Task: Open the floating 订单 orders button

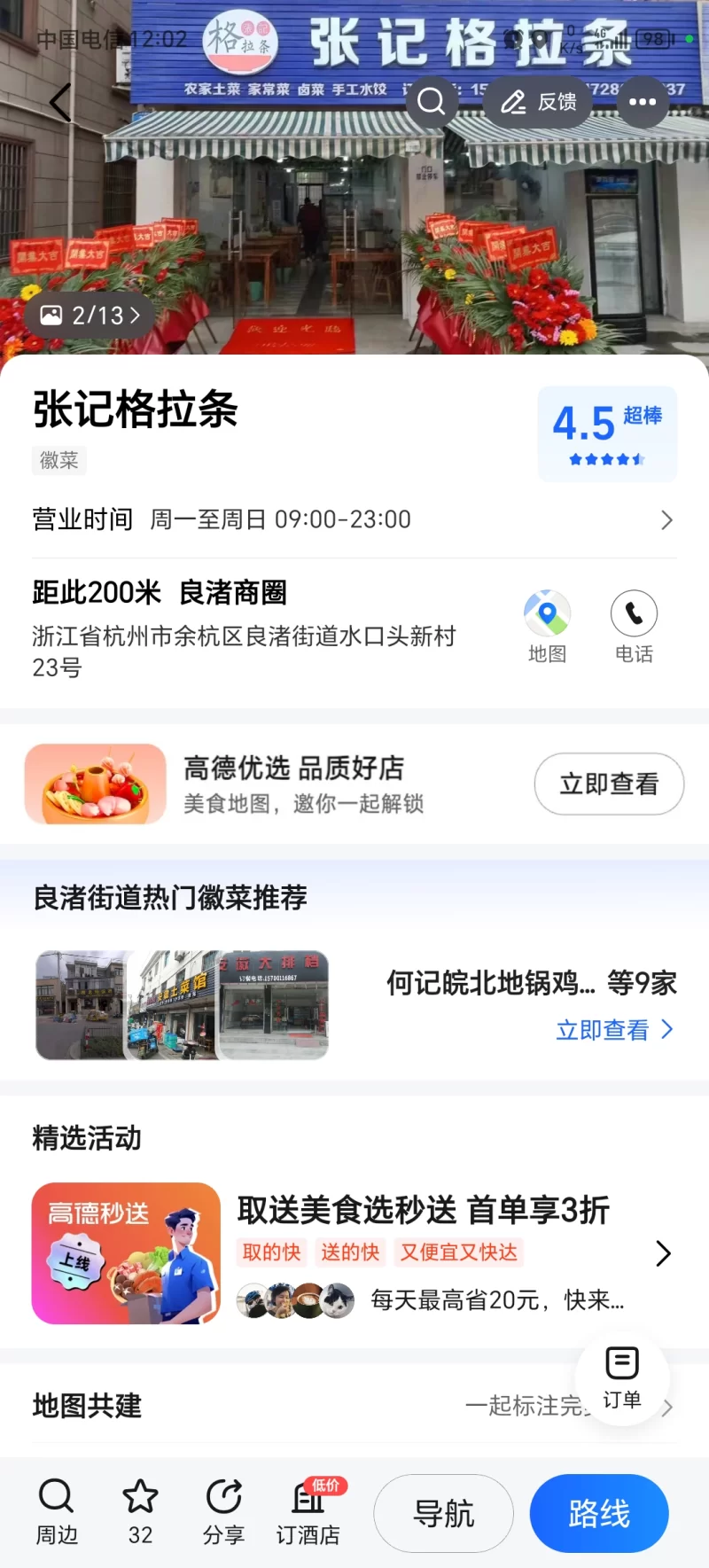Action: [622, 1377]
